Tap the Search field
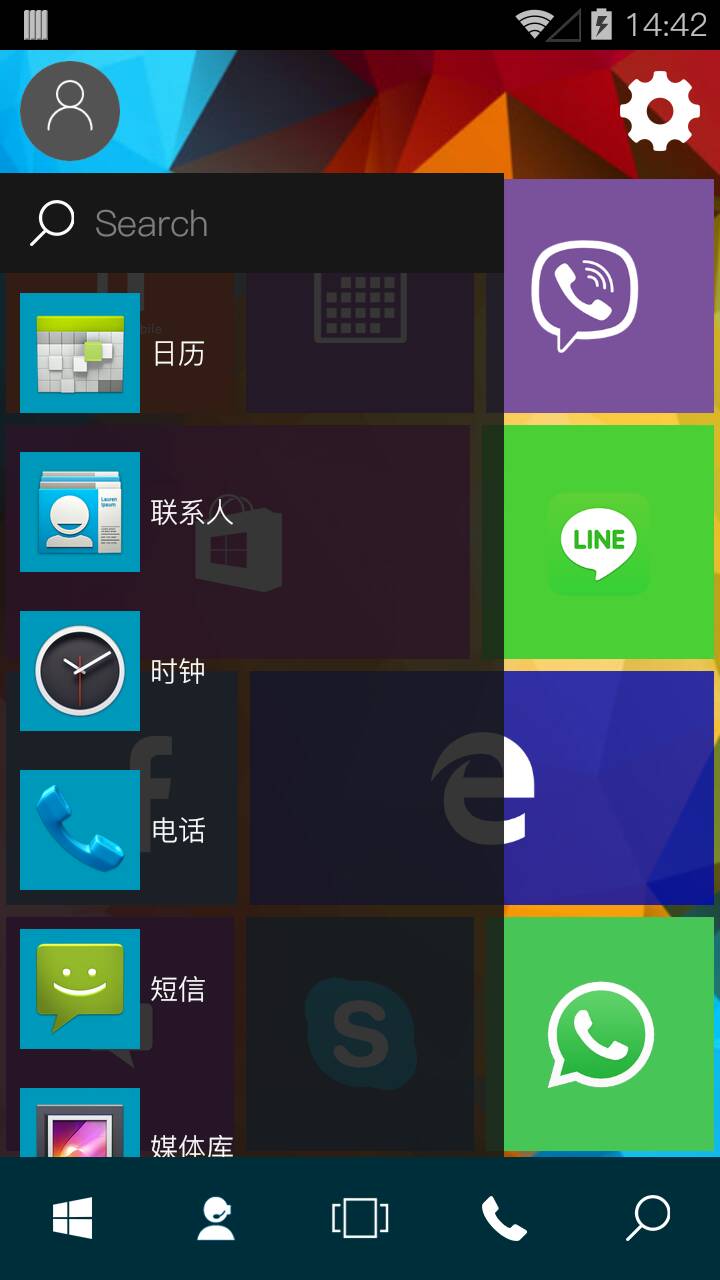This screenshot has height=1280, width=720. (250, 223)
